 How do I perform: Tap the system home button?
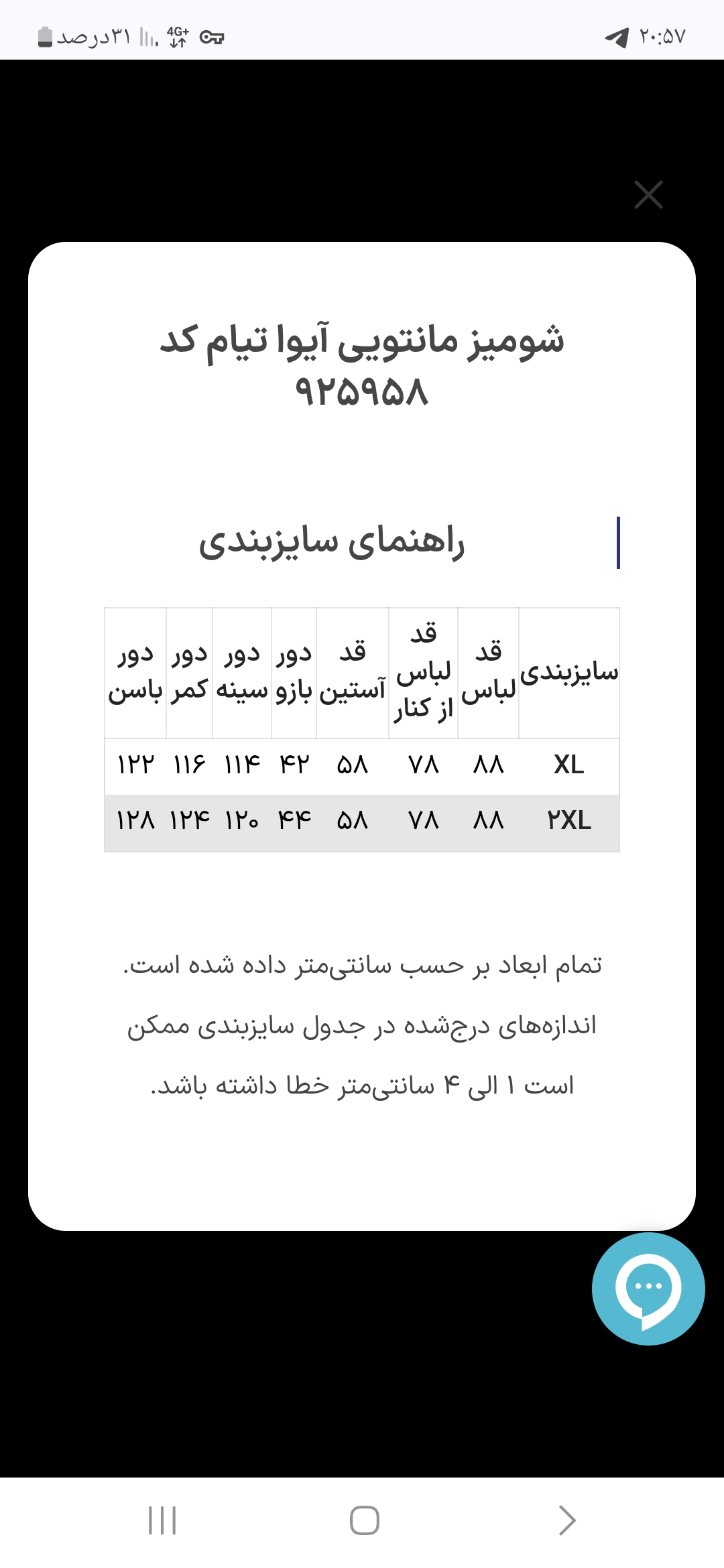click(x=364, y=1520)
